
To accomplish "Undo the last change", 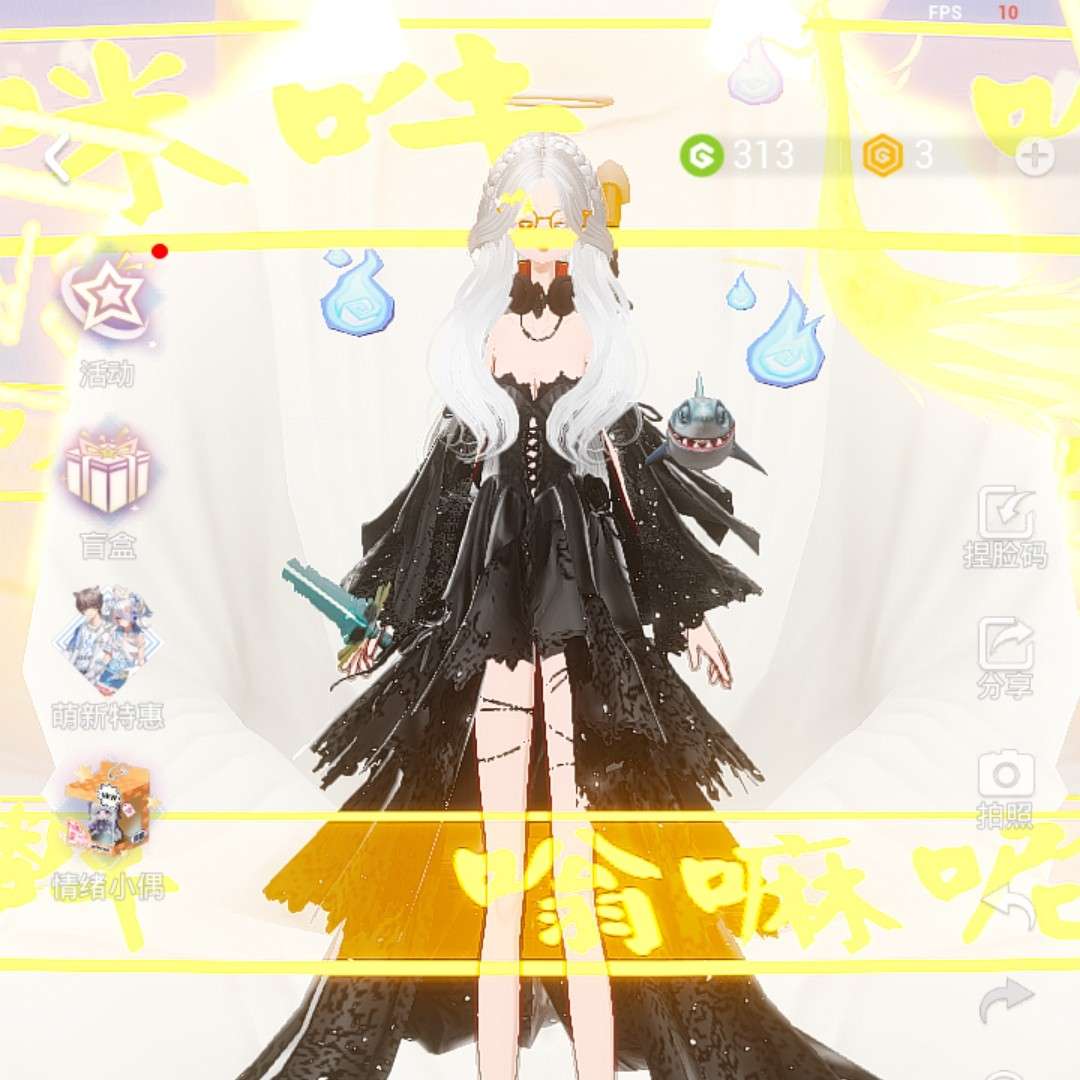I will [x=1007, y=907].
